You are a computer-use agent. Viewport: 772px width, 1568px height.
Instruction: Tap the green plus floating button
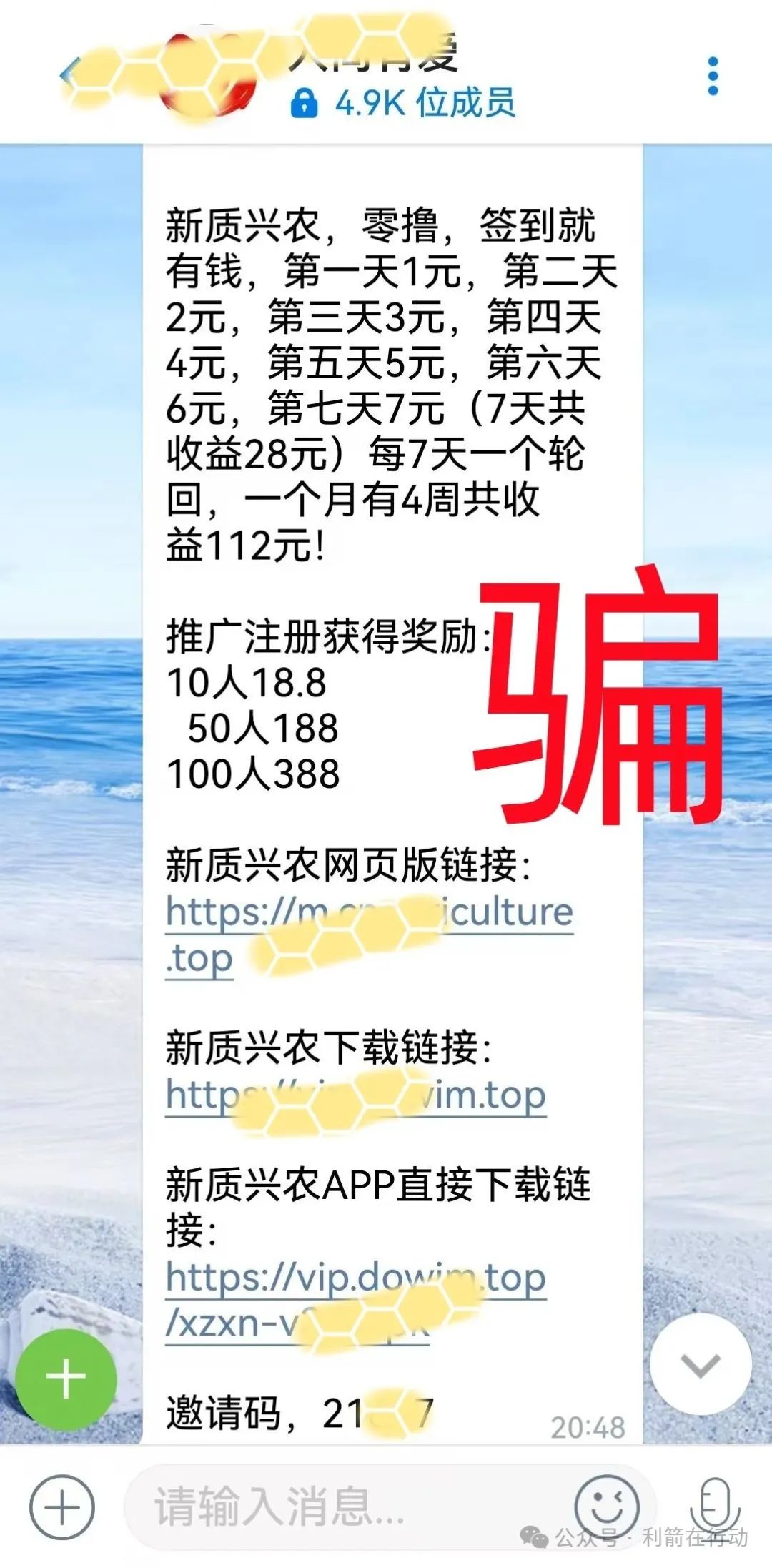pos(66,1378)
